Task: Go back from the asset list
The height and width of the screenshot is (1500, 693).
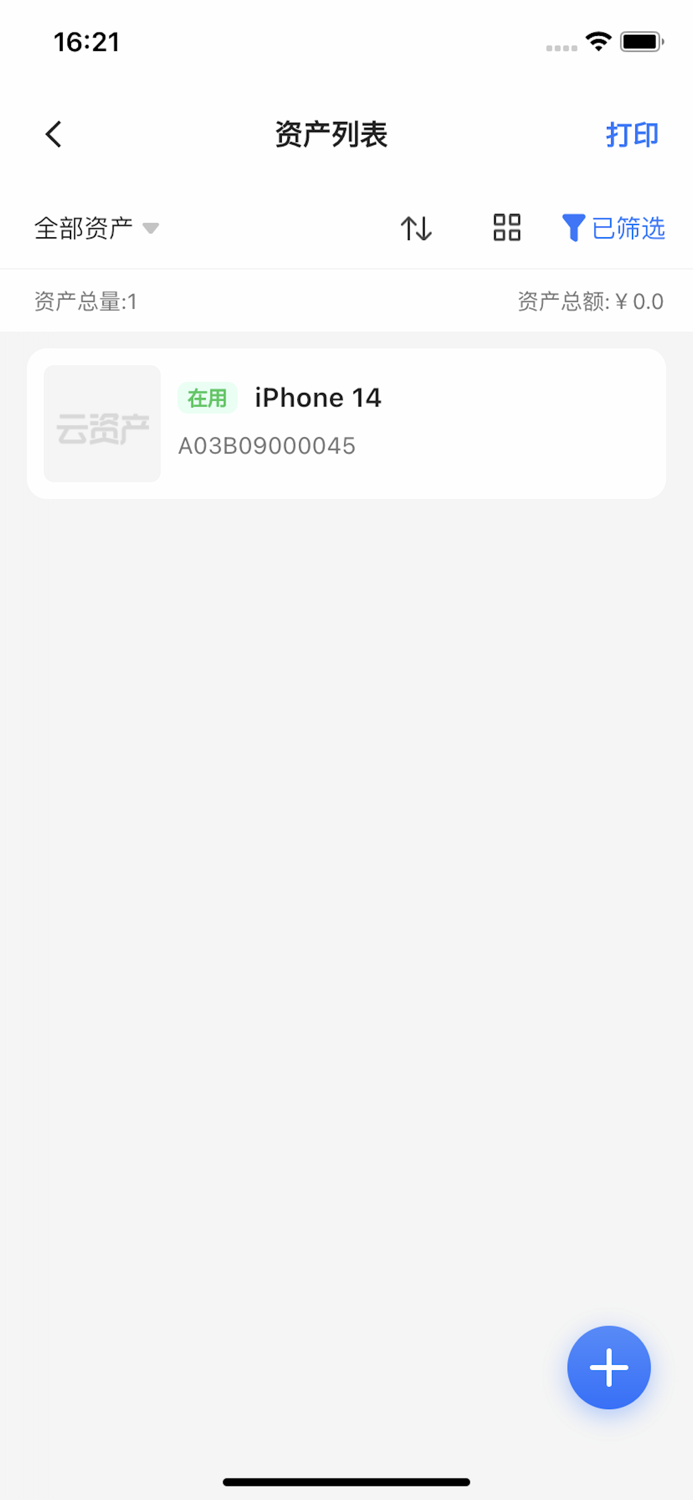Action: pyautogui.click(x=54, y=135)
